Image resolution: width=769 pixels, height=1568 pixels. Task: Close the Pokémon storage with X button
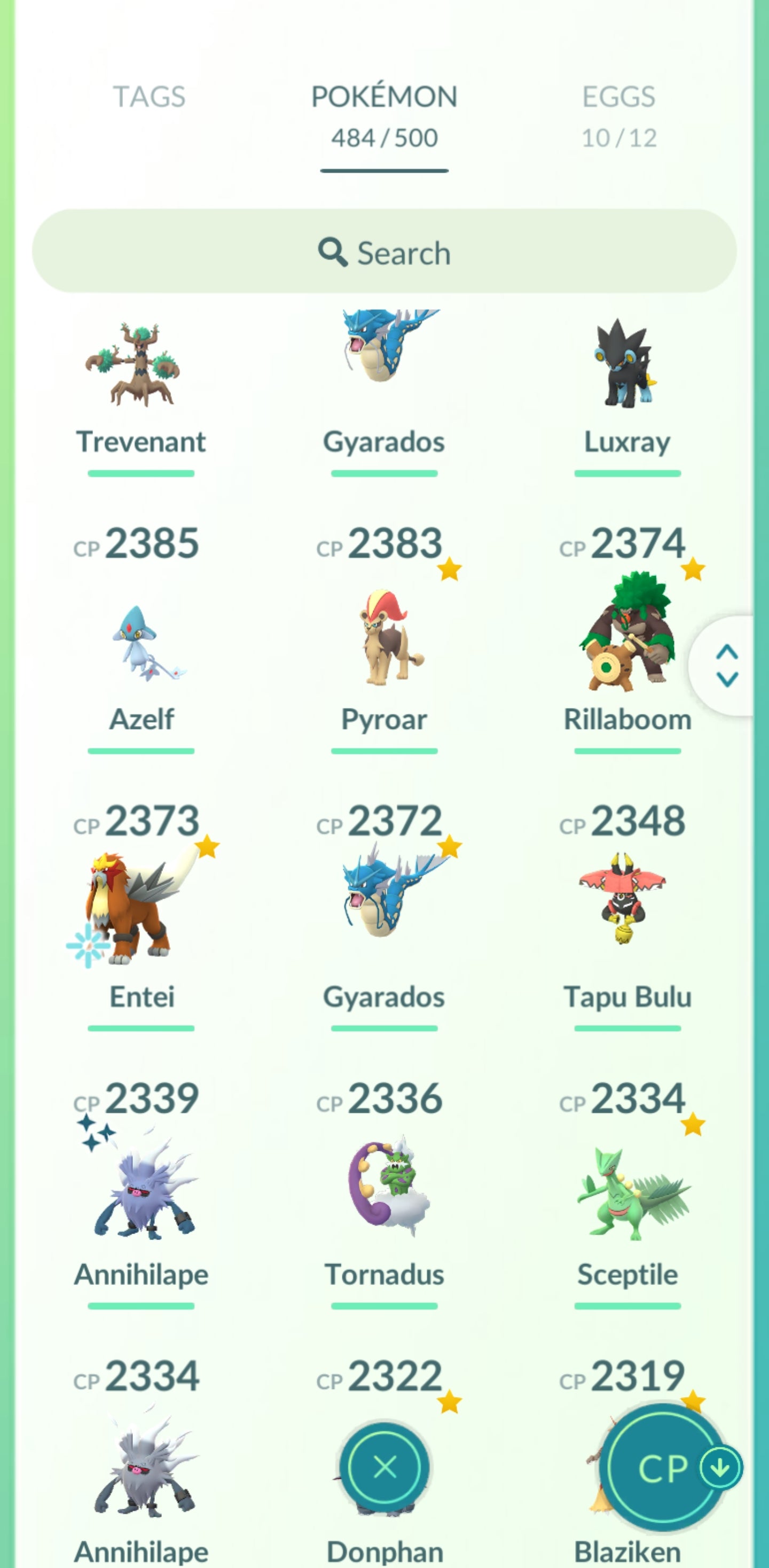(384, 1467)
